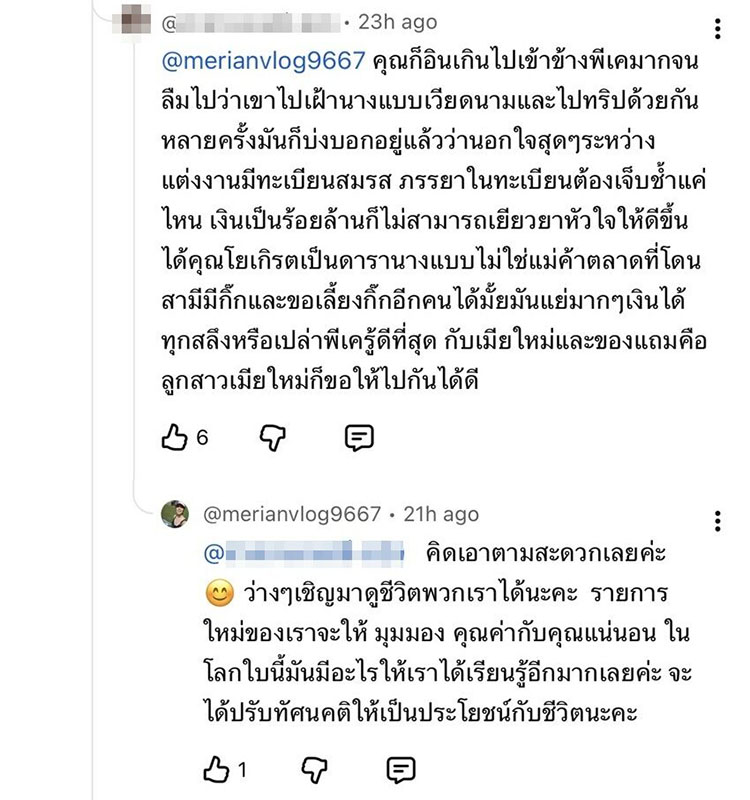750x800 pixels.
Task: Open overflow menu on @merianvlog9667's reply
Action: [717, 521]
